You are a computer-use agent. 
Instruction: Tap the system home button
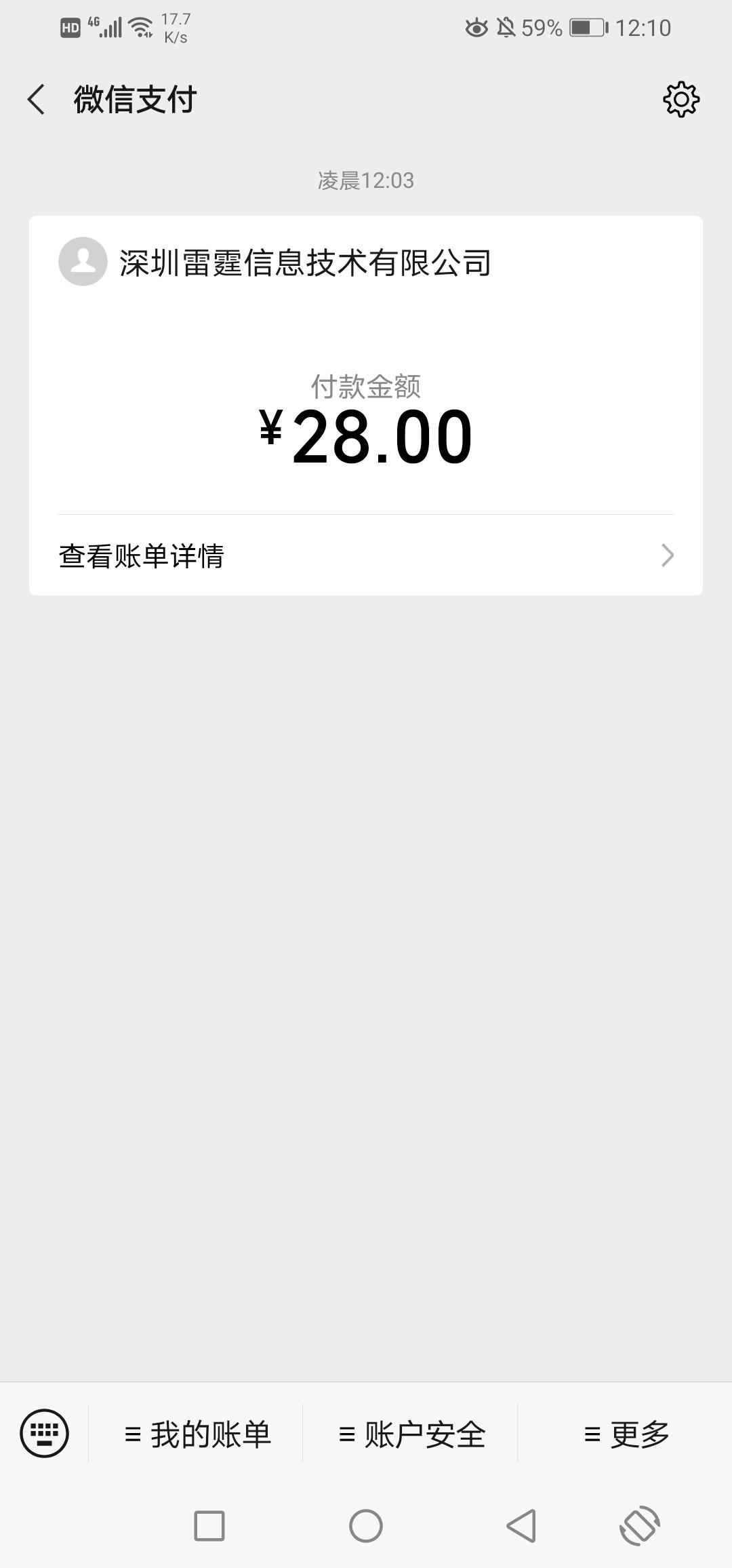(x=365, y=1526)
